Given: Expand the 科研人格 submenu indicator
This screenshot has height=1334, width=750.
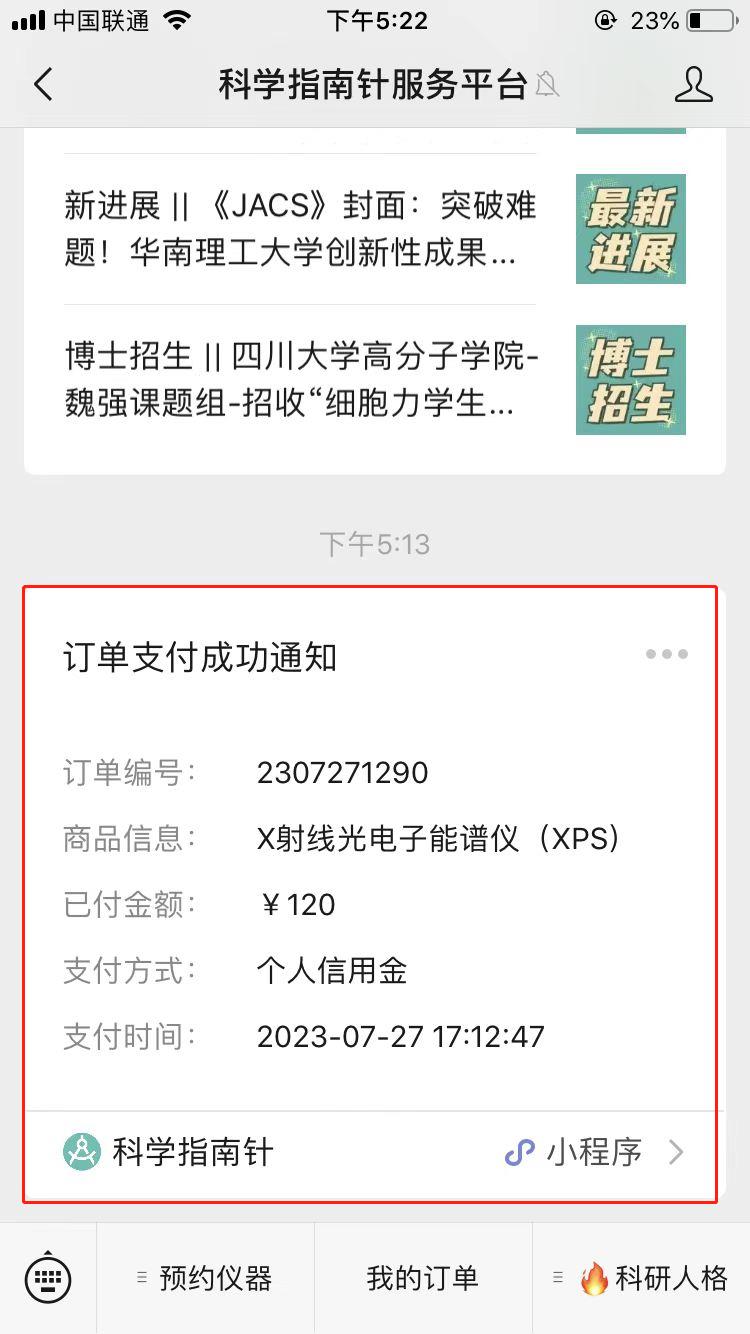Looking at the screenshot, I should tap(558, 1277).
